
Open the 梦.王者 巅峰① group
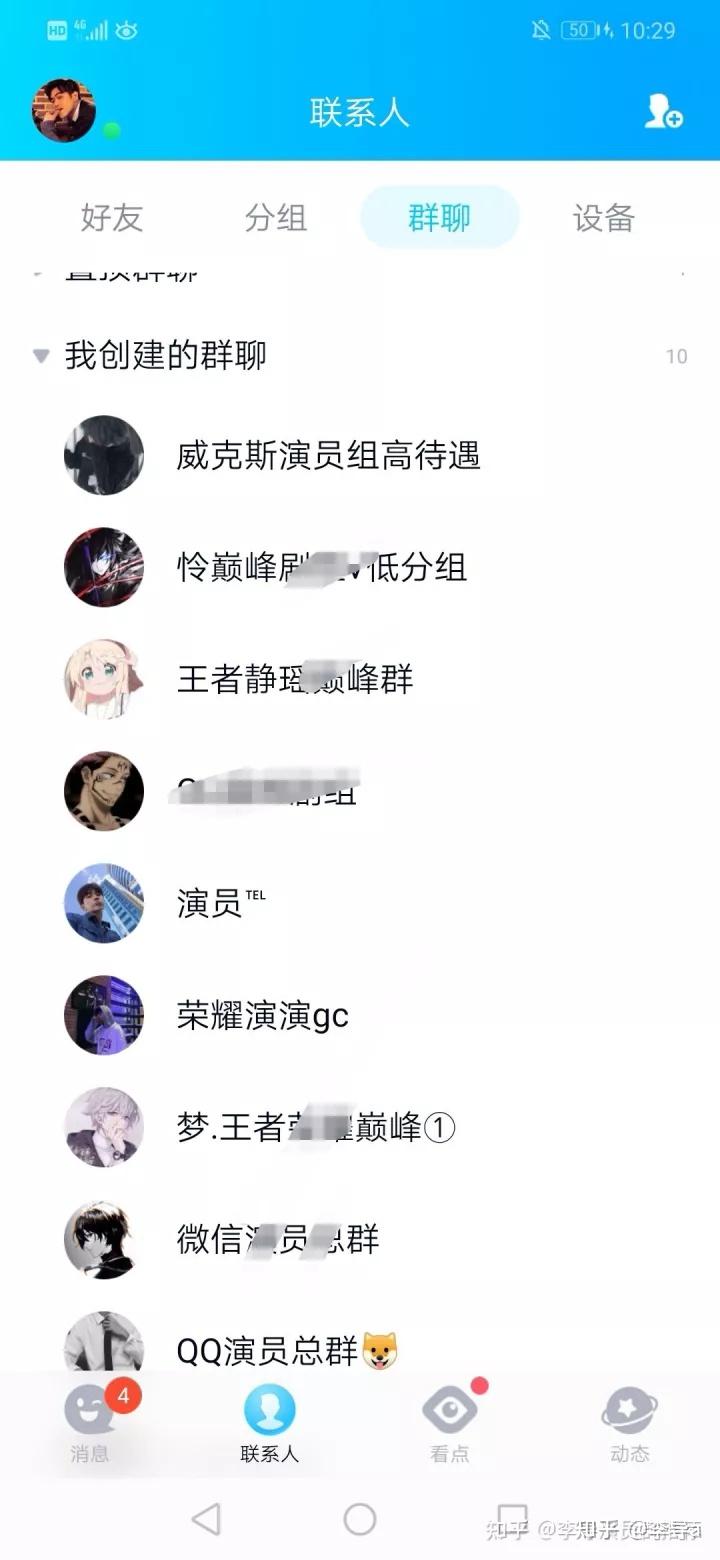coord(315,1128)
